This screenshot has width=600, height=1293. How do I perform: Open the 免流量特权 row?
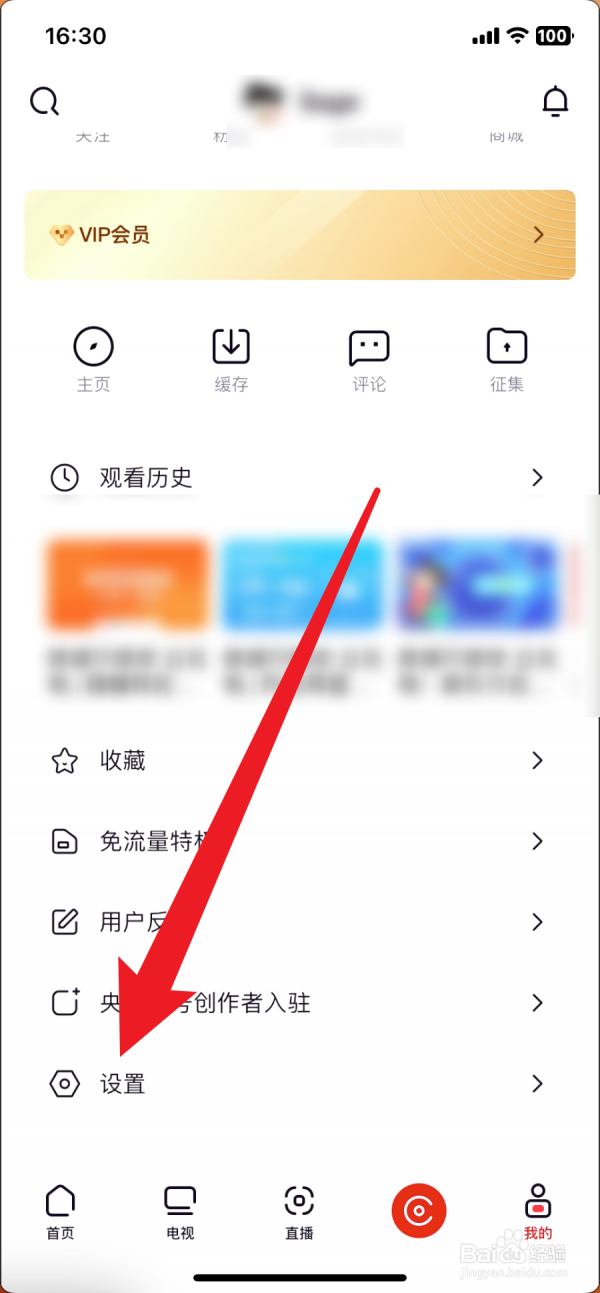tap(300, 842)
